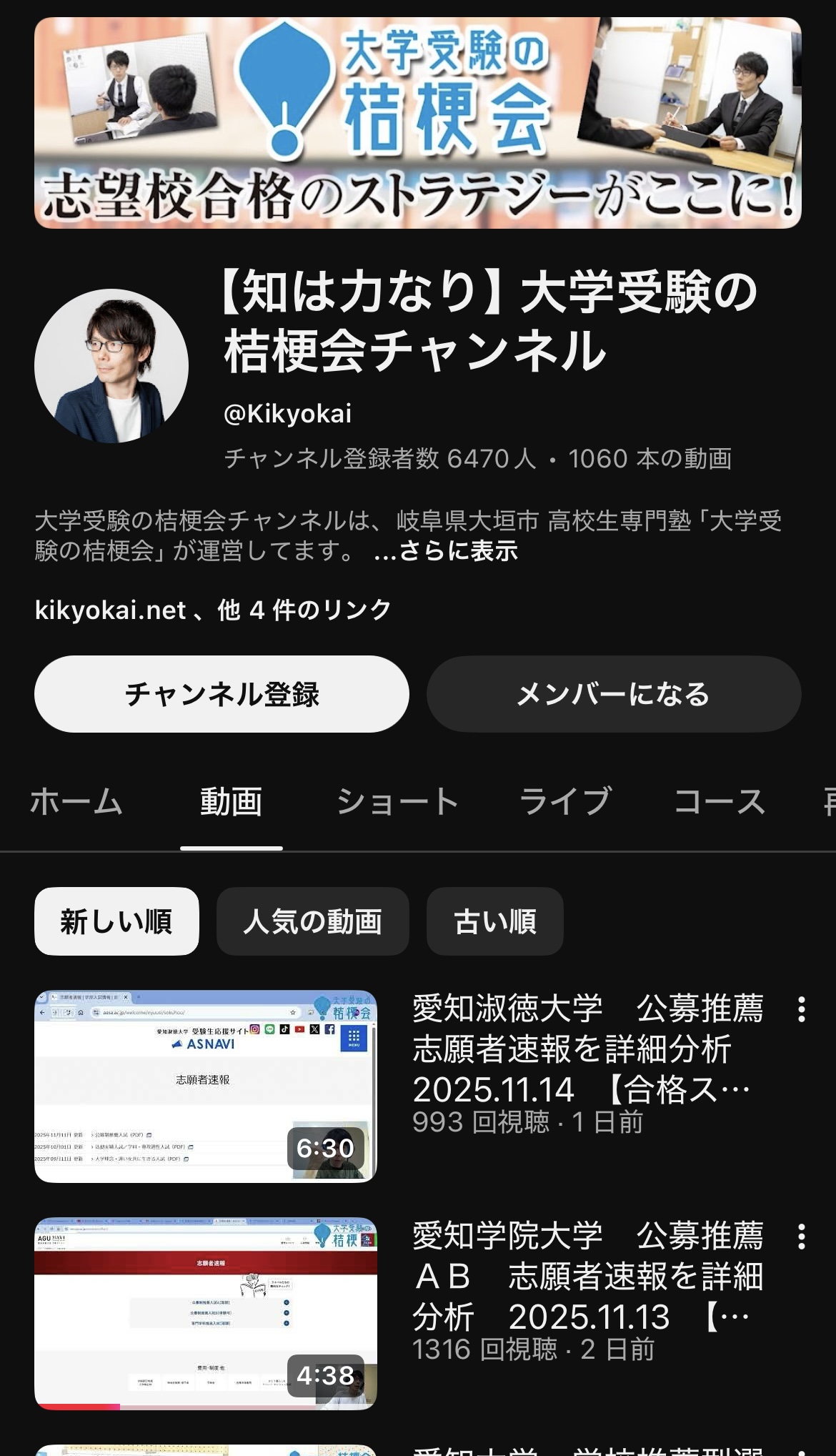Expand description with …さらに表示
The image size is (836, 1456).
[x=446, y=551]
